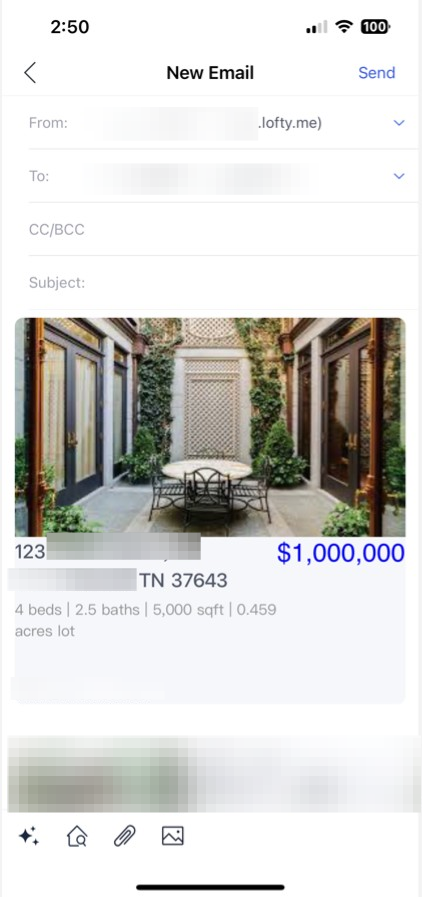Send the email

tap(376, 73)
